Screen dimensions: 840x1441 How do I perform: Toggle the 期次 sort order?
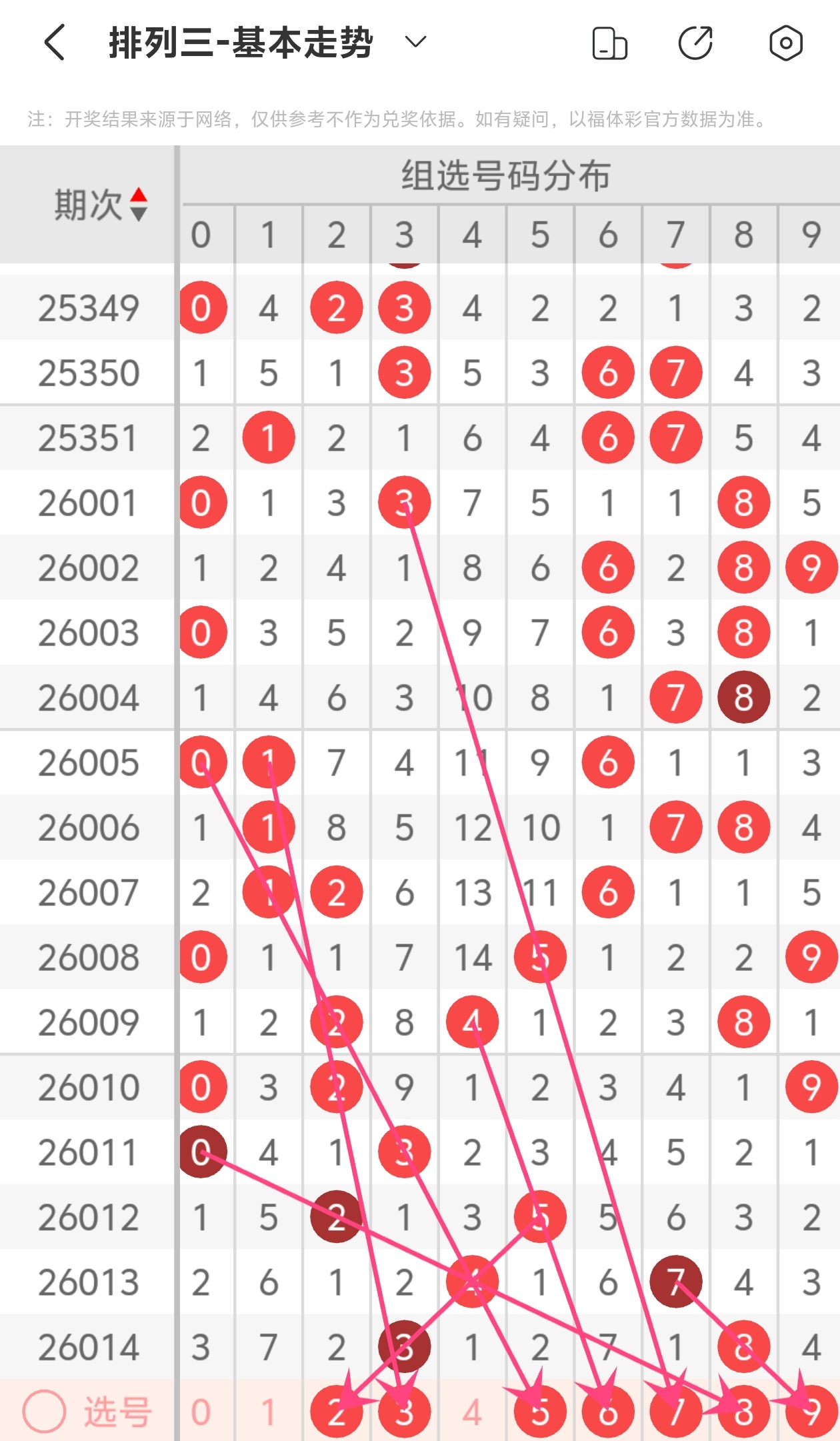pyautogui.click(x=138, y=204)
